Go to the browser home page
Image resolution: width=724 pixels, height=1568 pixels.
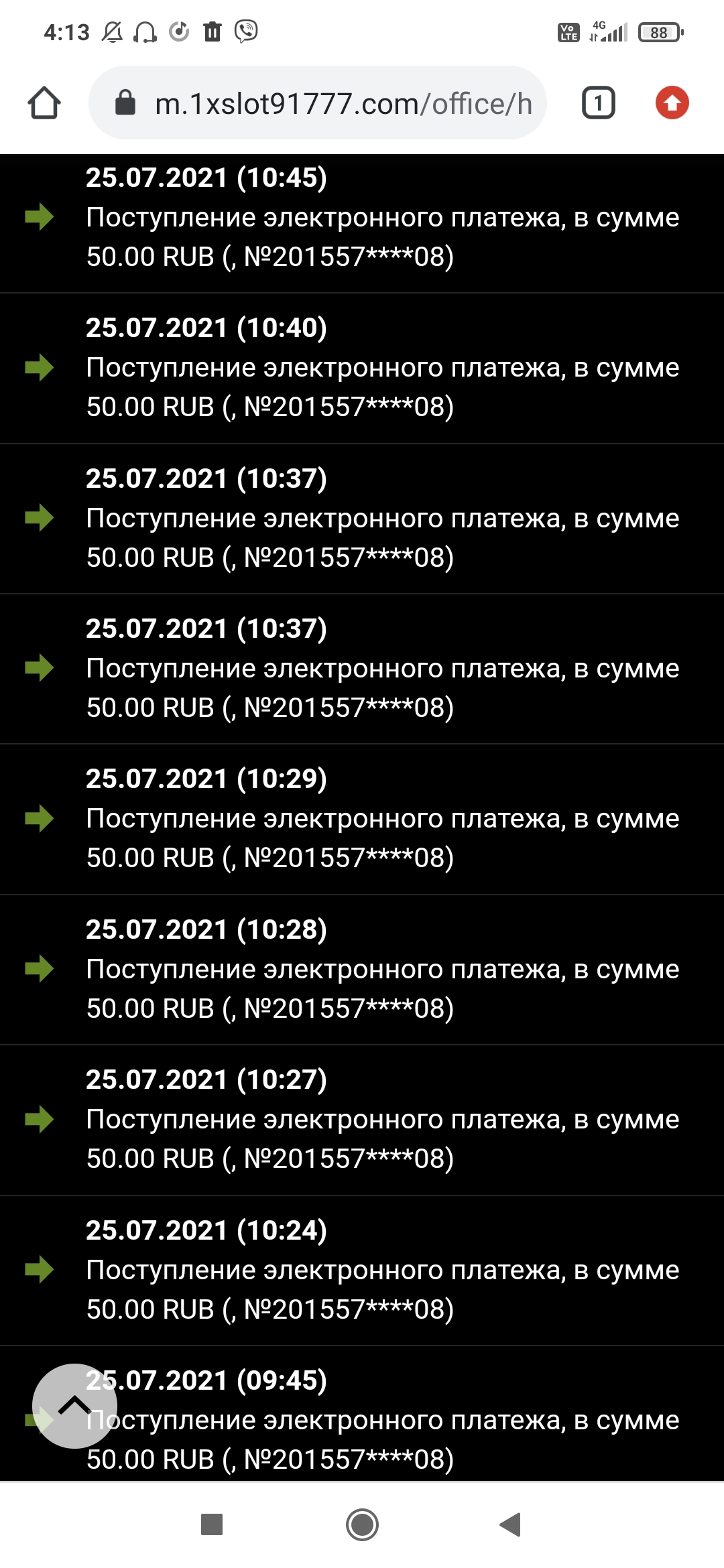click(x=44, y=103)
